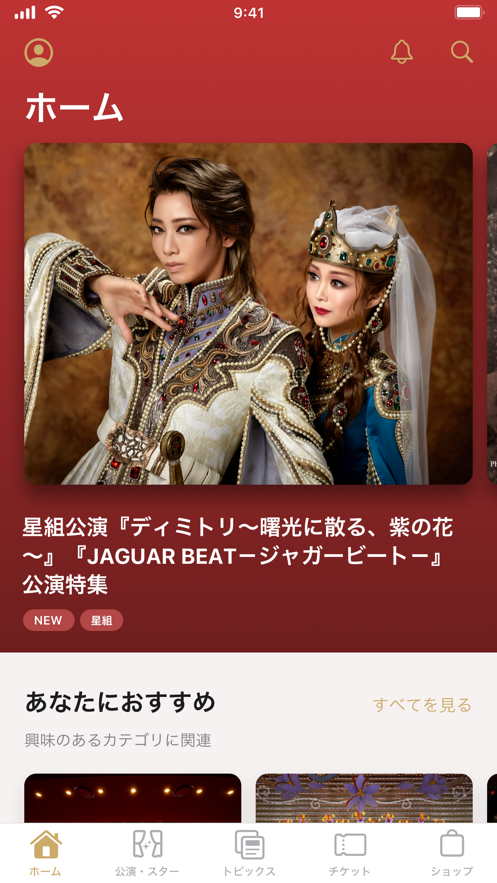Select the 星組 tag chip
The height and width of the screenshot is (883, 497).
point(101,620)
